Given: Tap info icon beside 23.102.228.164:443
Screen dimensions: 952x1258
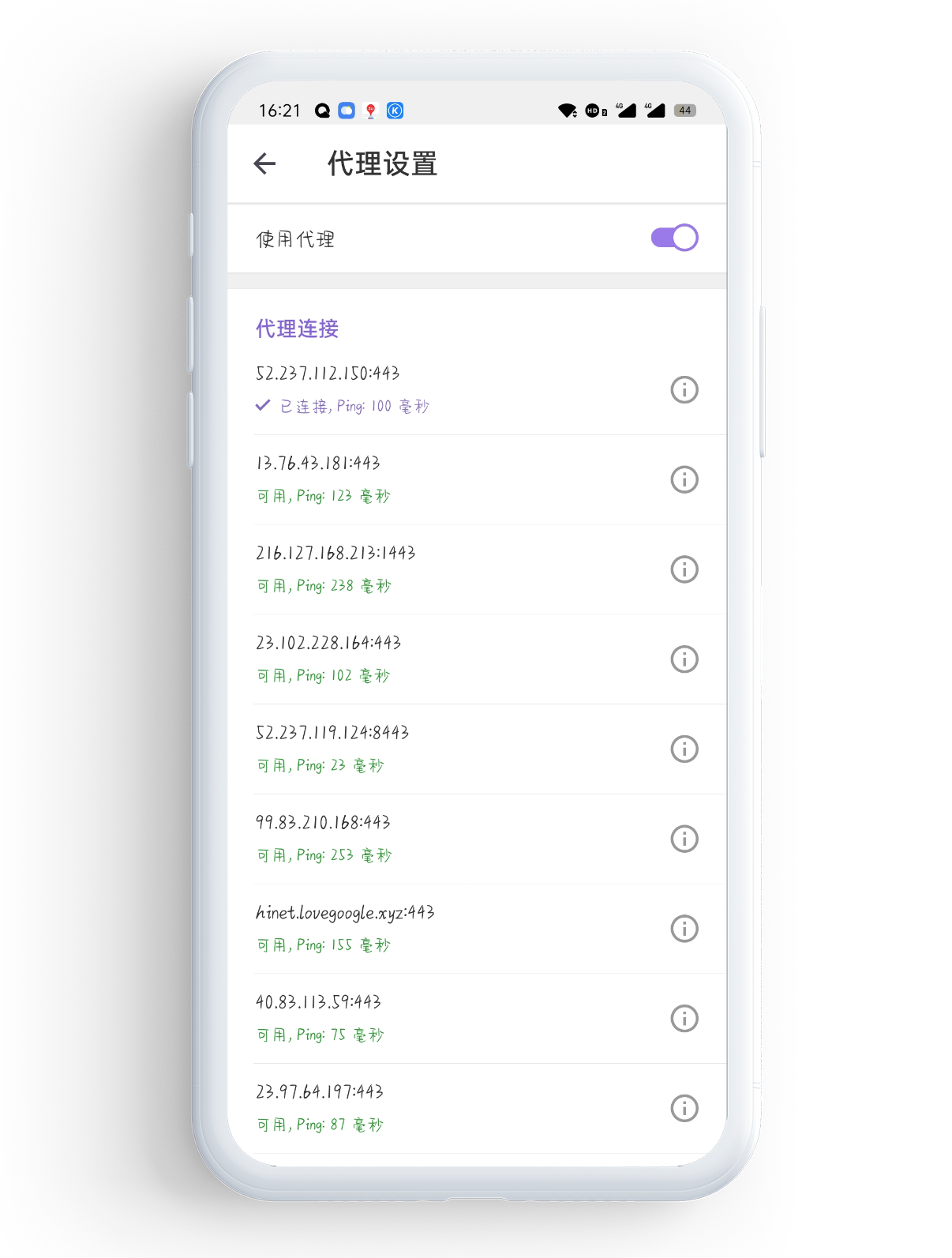Looking at the screenshot, I should [684, 659].
